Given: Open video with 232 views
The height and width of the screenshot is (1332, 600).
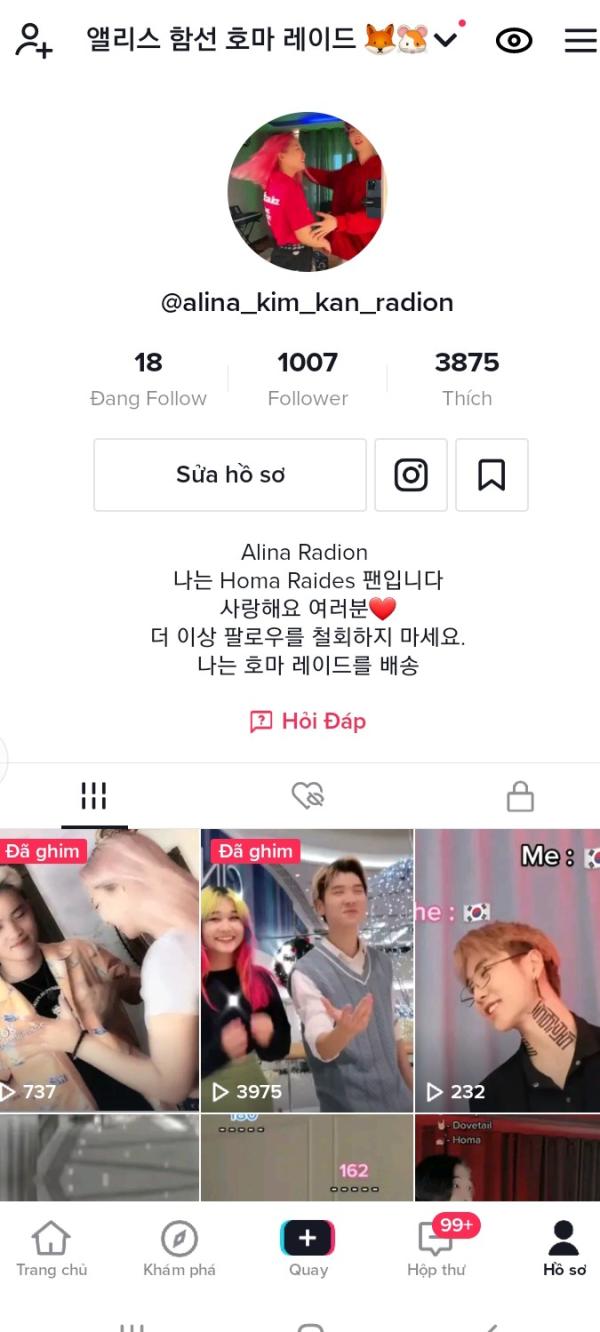Looking at the screenshot, I should [507, 970].
